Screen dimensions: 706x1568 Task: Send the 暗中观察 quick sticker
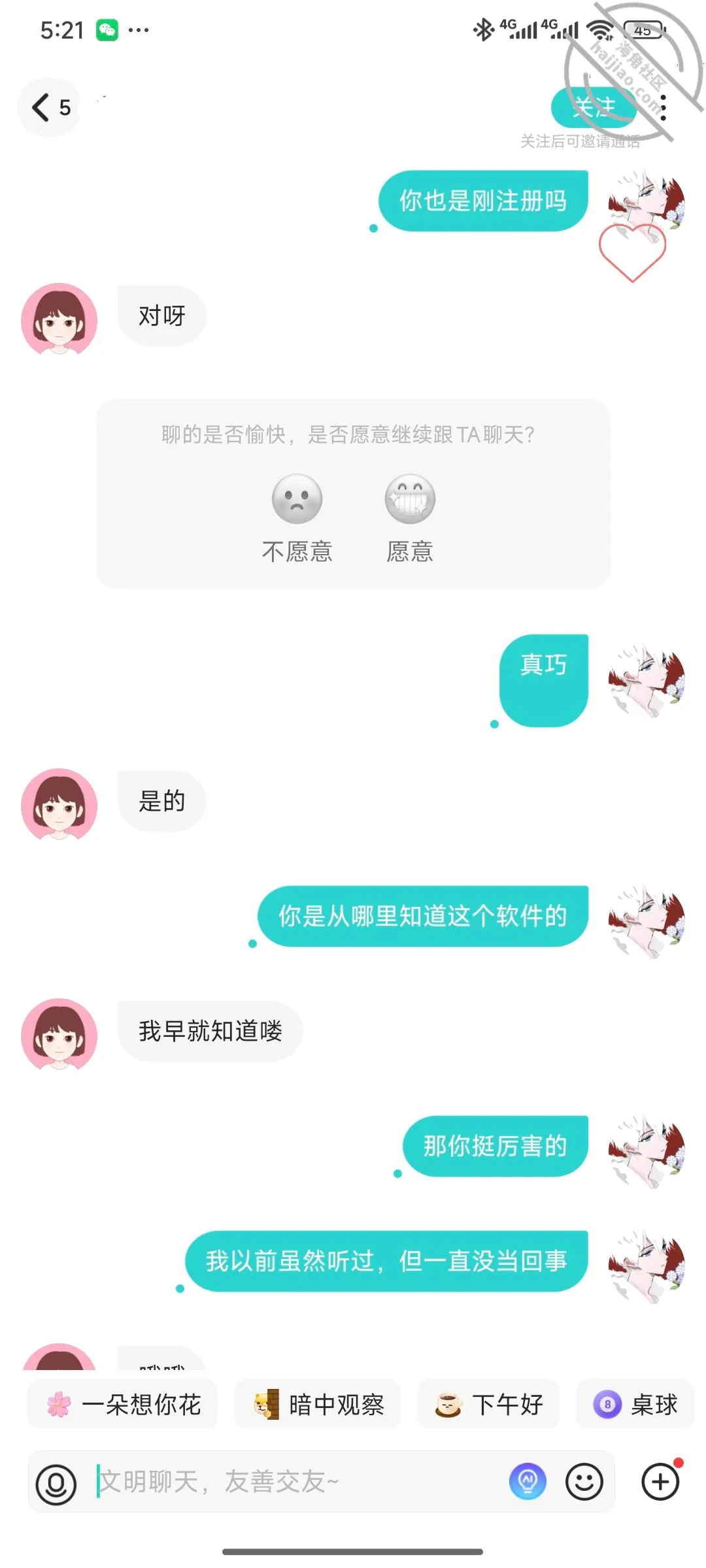tap(317, 1404)
